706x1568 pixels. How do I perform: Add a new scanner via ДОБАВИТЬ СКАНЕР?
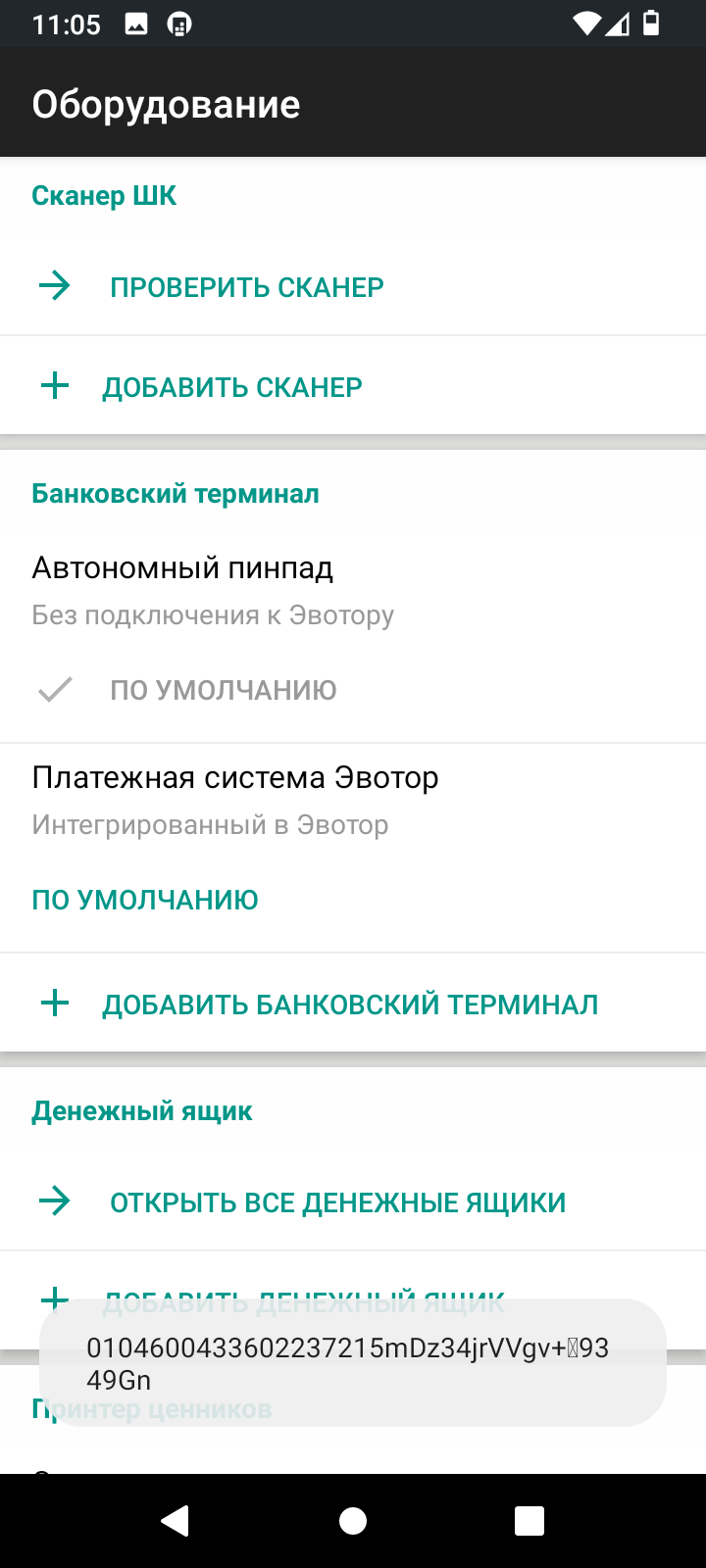click(x=353, y=387)
